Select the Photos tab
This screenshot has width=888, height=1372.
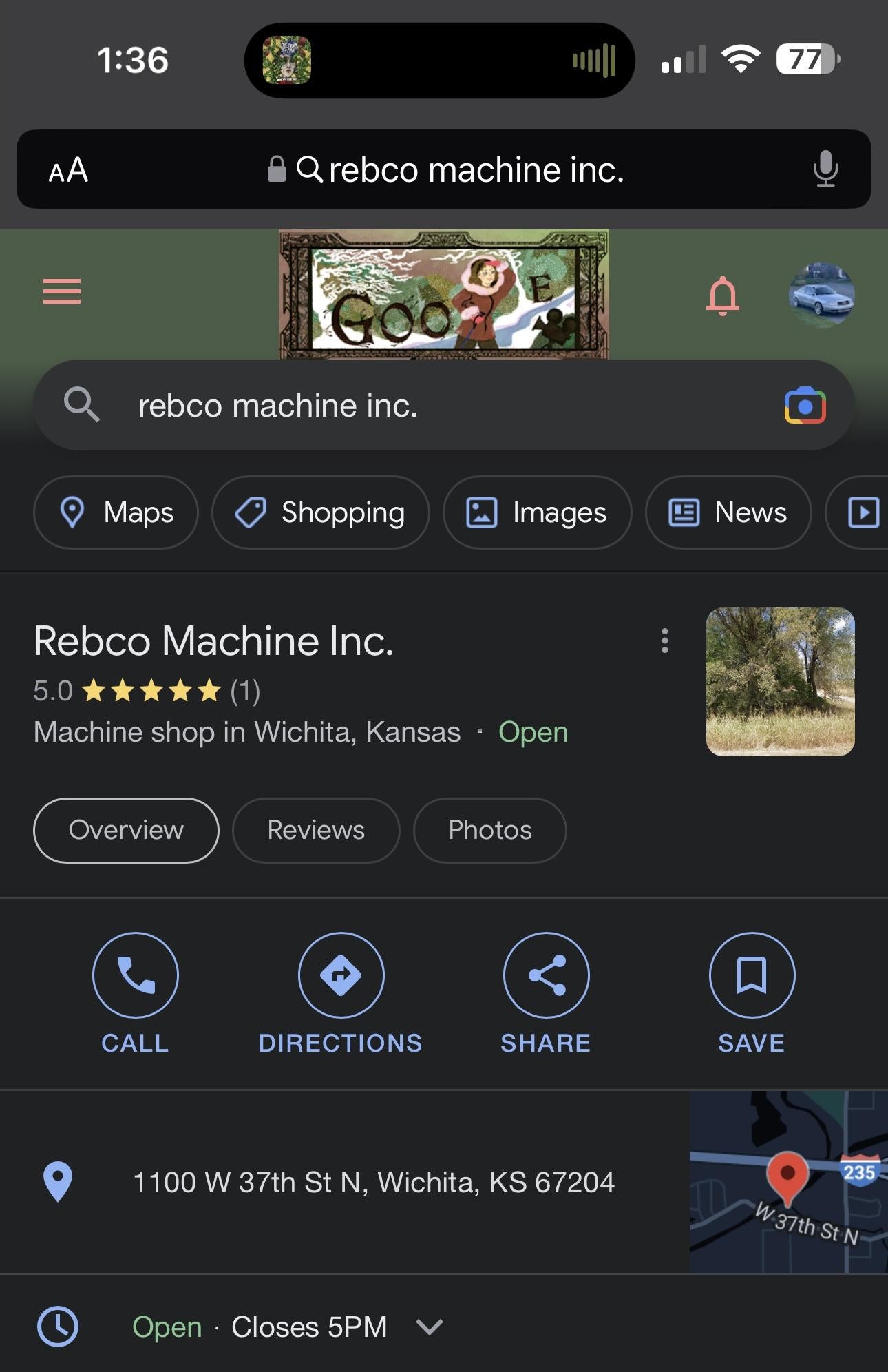pyautogui.click(x=489, y=830)
